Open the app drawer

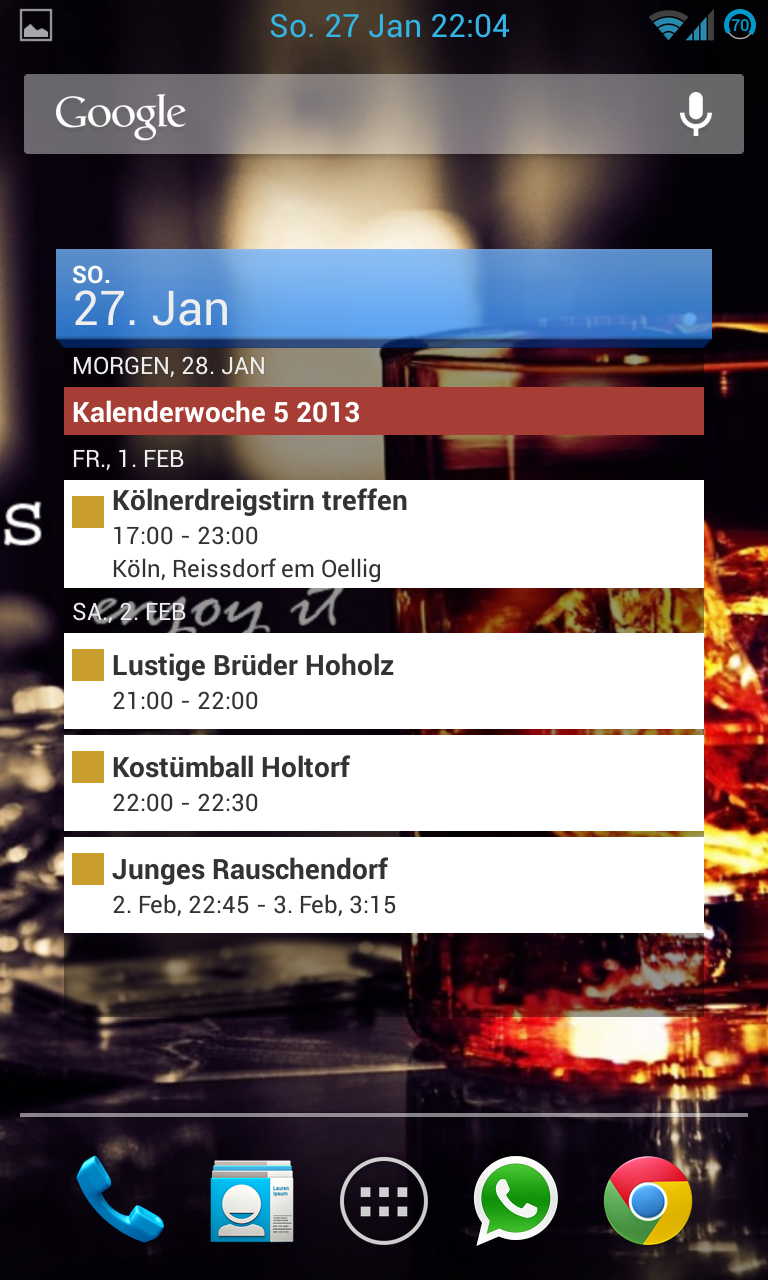pos(384,1201)
